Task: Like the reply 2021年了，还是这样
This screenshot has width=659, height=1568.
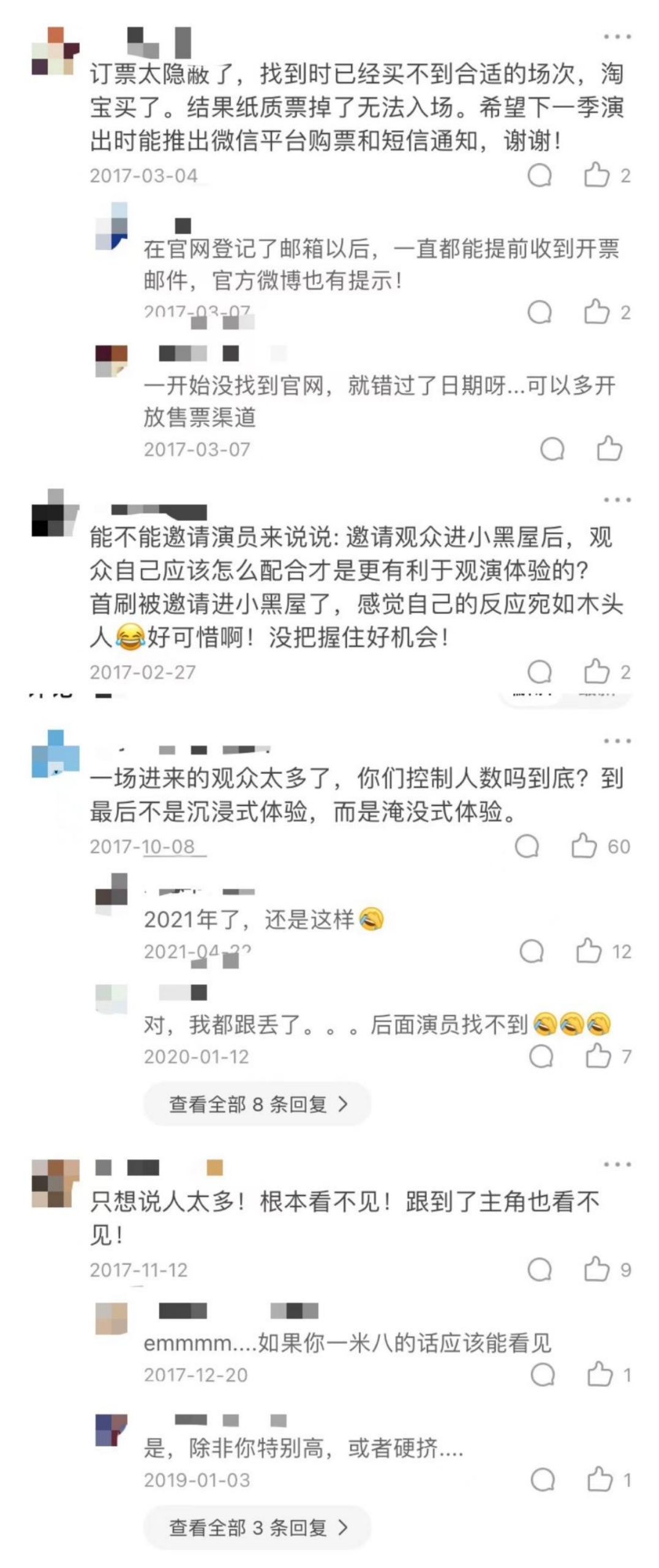Action: click(x=589, y=951)
